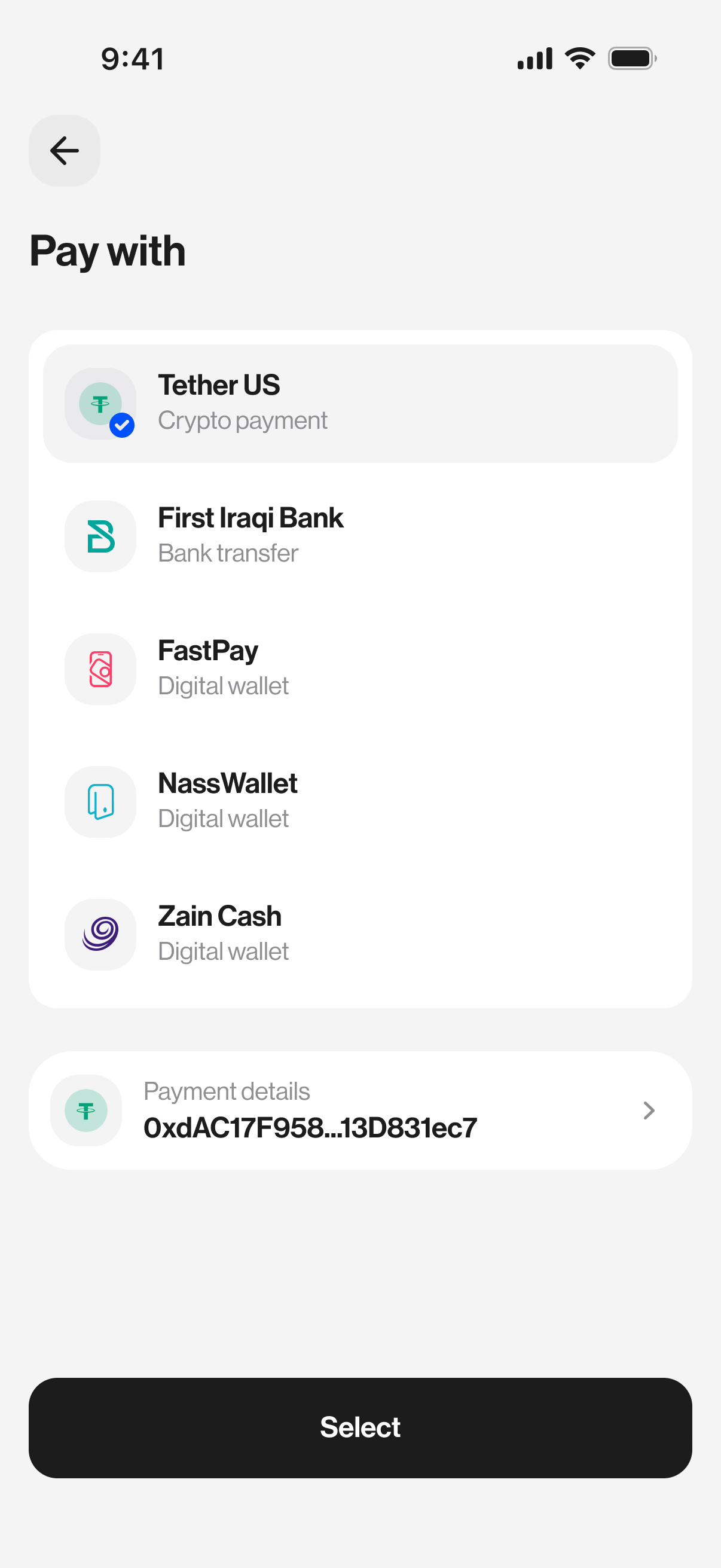Tap the blue checkmark on Tether US
The height and width of the screenshot is (1568, 721).
point(122,425)
